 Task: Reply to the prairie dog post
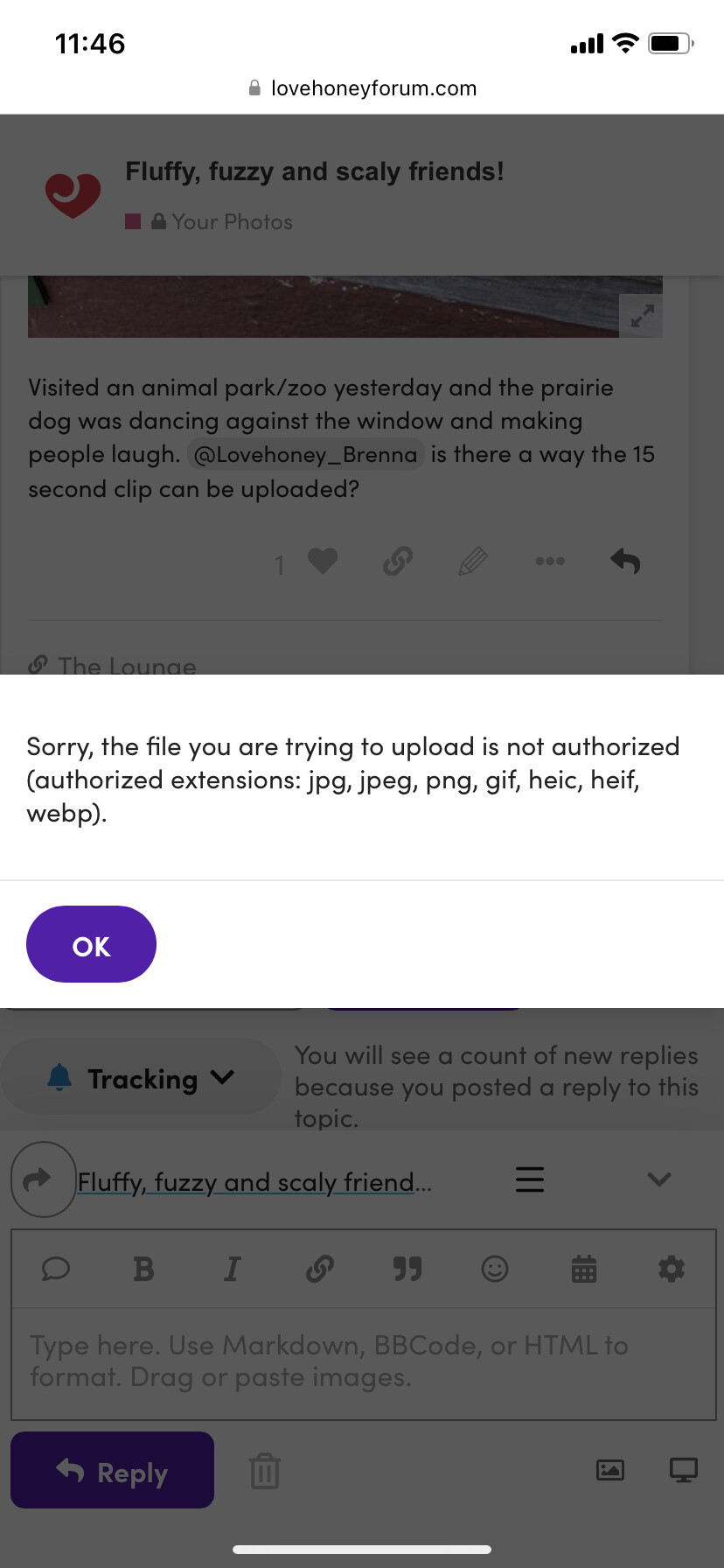point(625,561)
